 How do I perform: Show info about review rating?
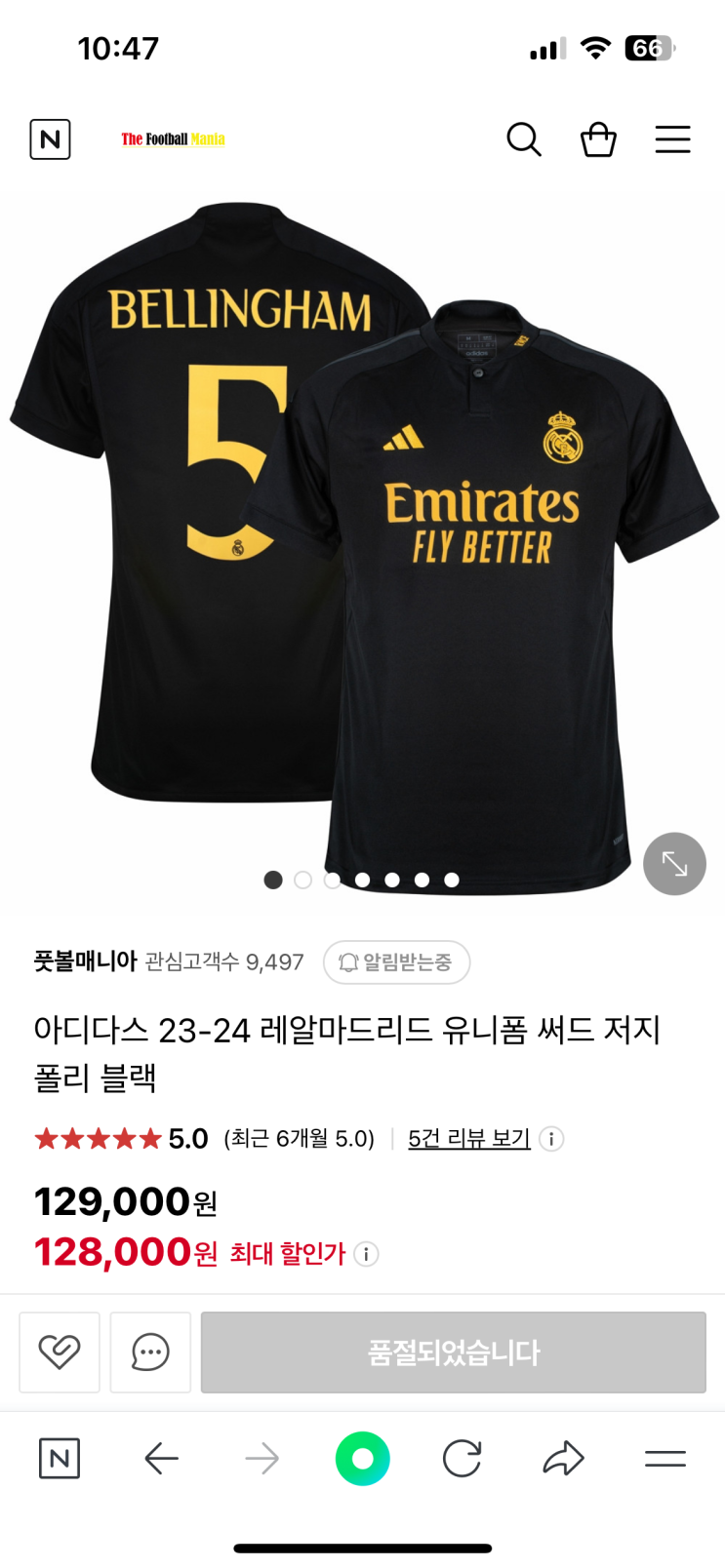[x=551, y=1139]
